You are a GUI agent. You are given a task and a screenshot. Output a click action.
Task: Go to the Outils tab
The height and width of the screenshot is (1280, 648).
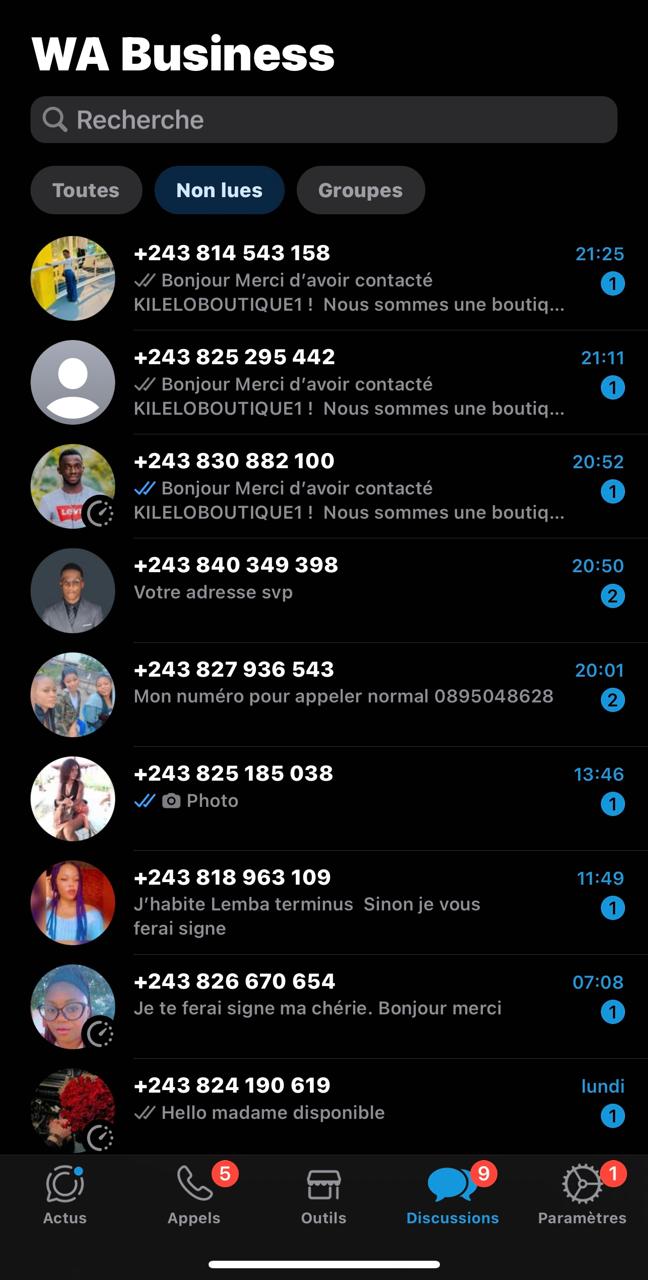click(324, 1196)
